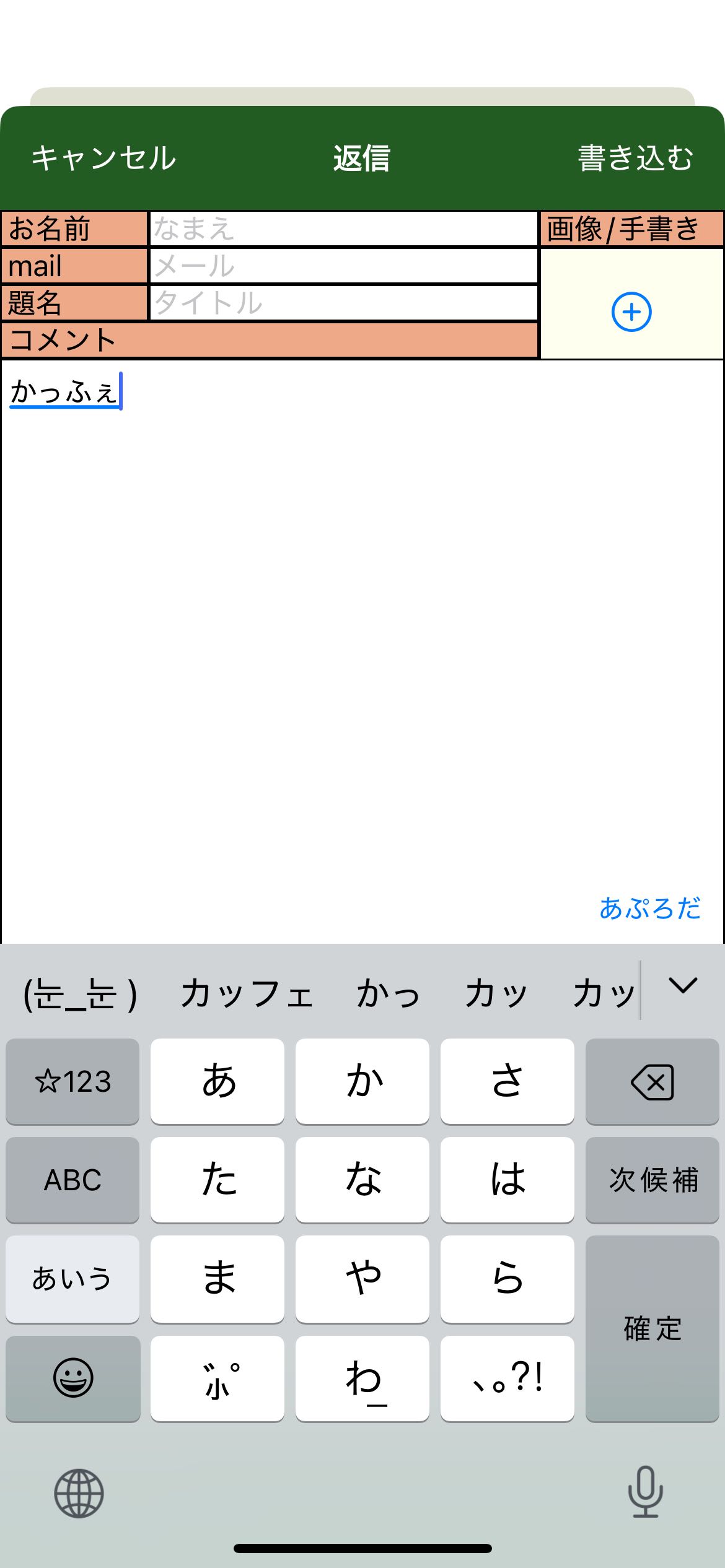Switch keyboard to ABC mode
Viewport: 725px width, 1568px height.
[72, 1180]
